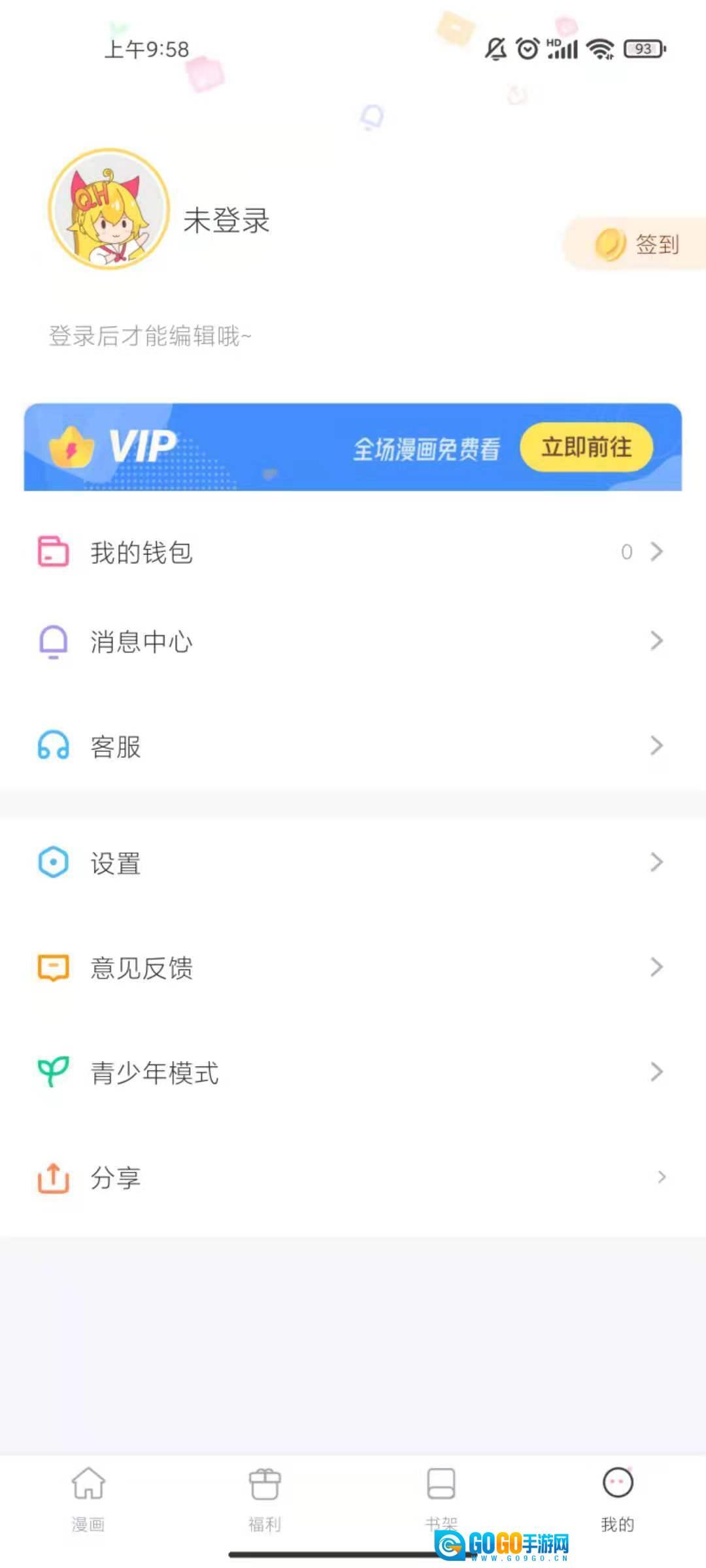706x1568 pixels.
Task: Open 设置 settings
Action: coord(353,863)
